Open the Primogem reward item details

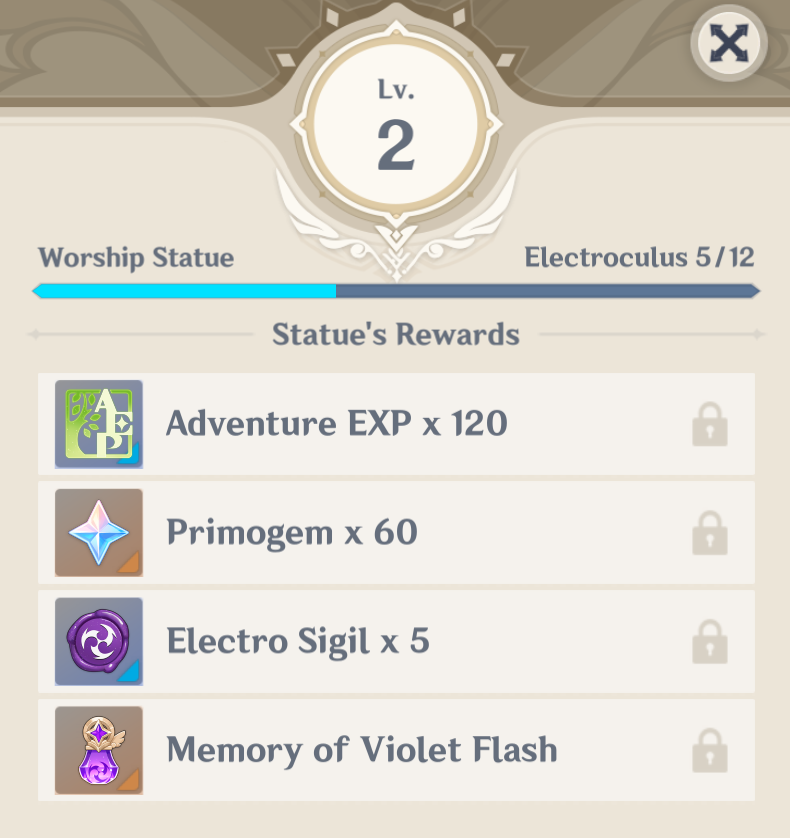98,533
